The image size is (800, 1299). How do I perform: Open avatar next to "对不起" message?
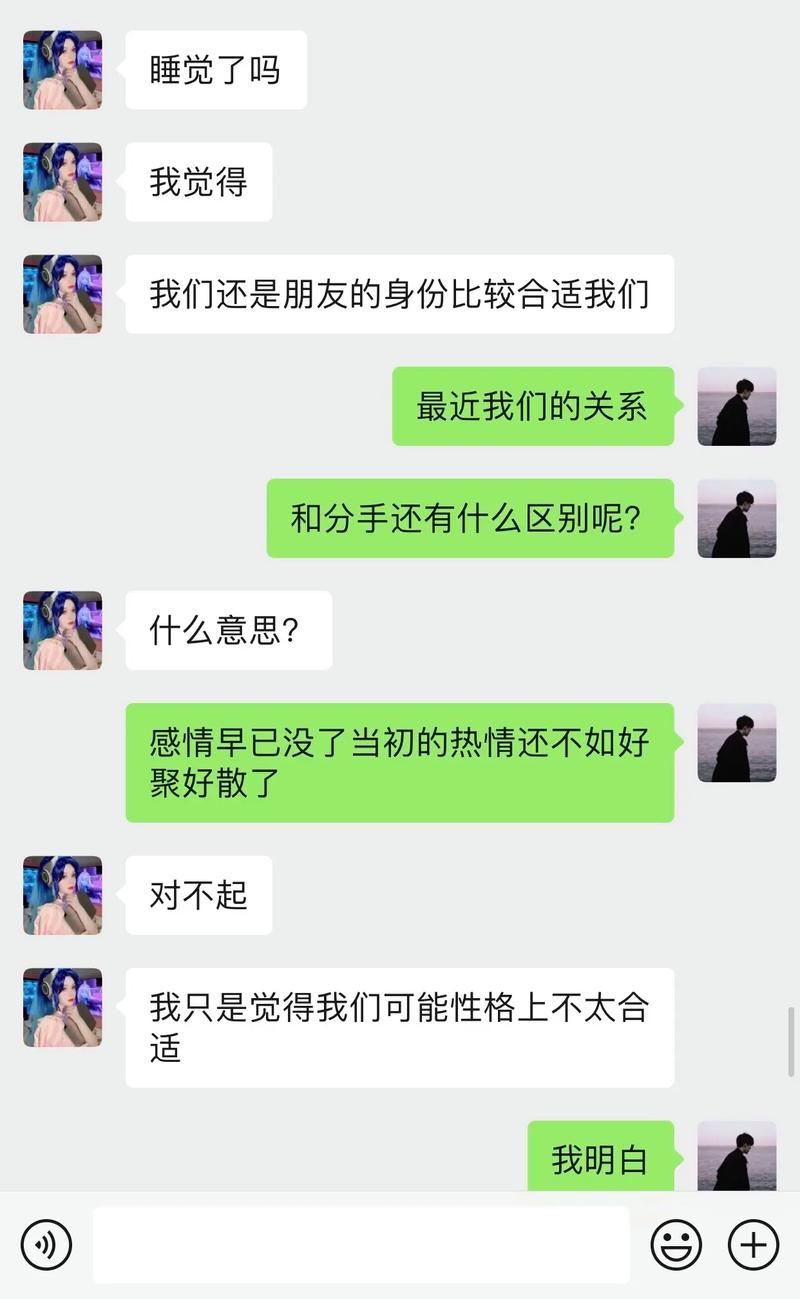coord(63,895)
